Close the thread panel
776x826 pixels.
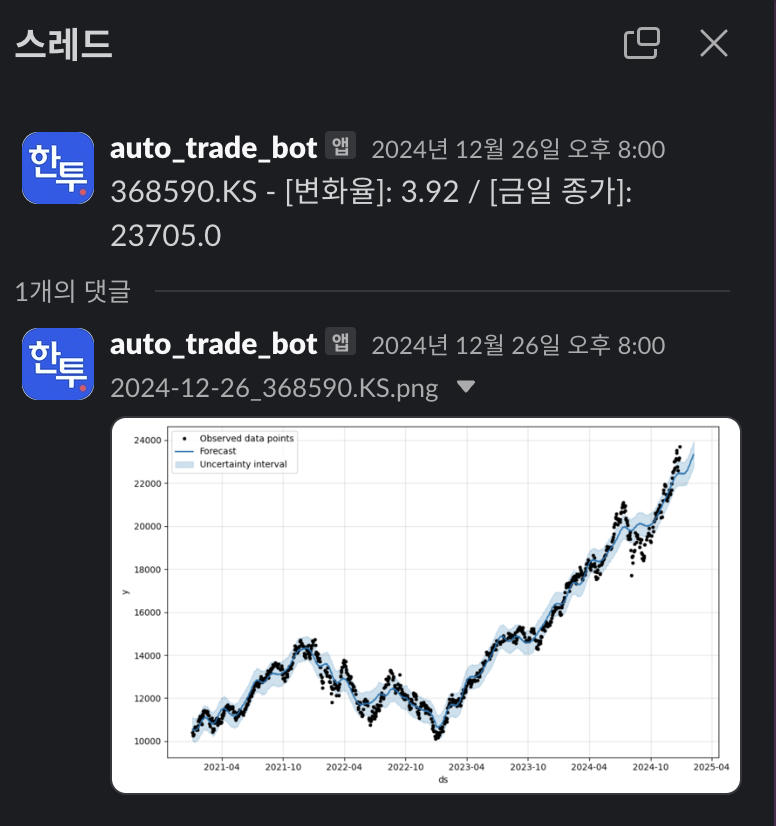tap(714, 43)
